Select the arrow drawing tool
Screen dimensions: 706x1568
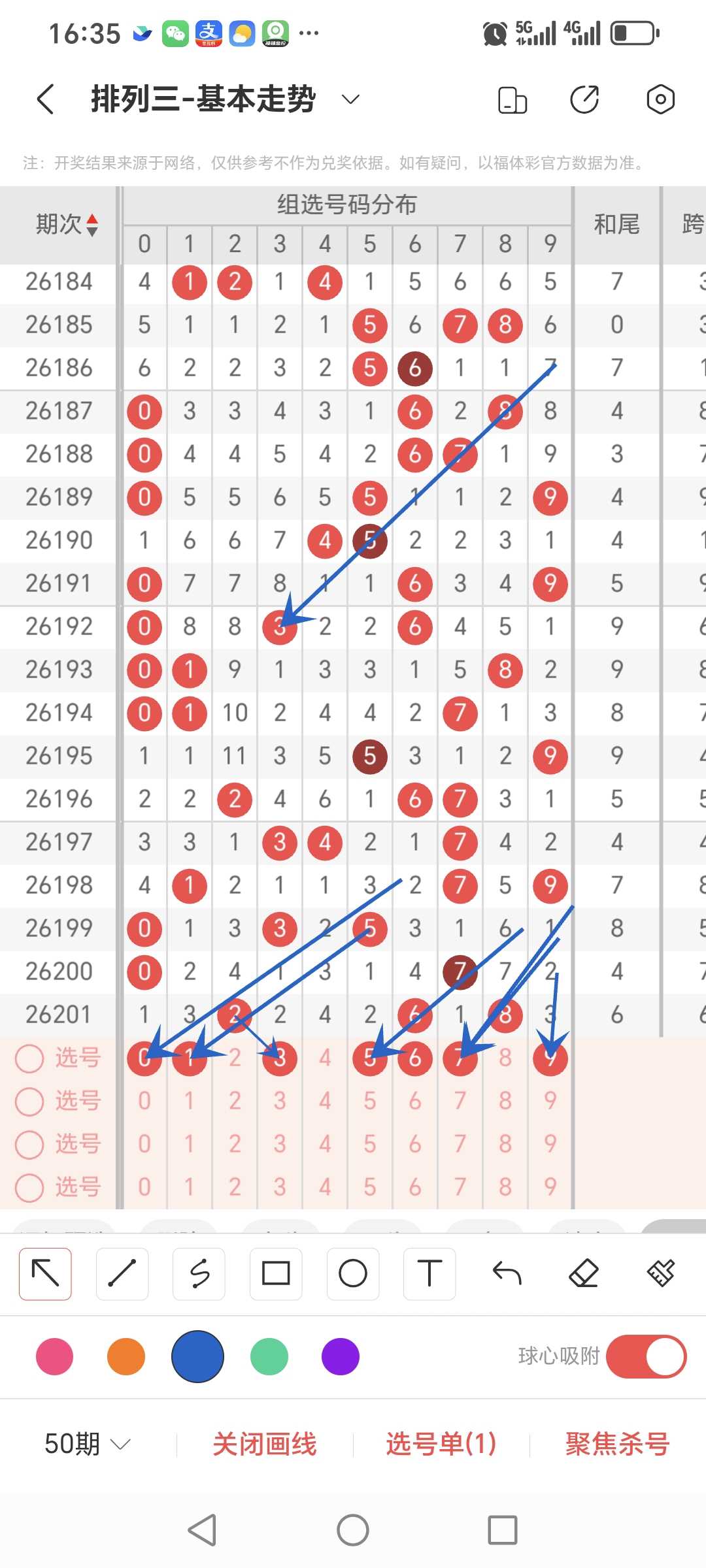(45, 1273)
